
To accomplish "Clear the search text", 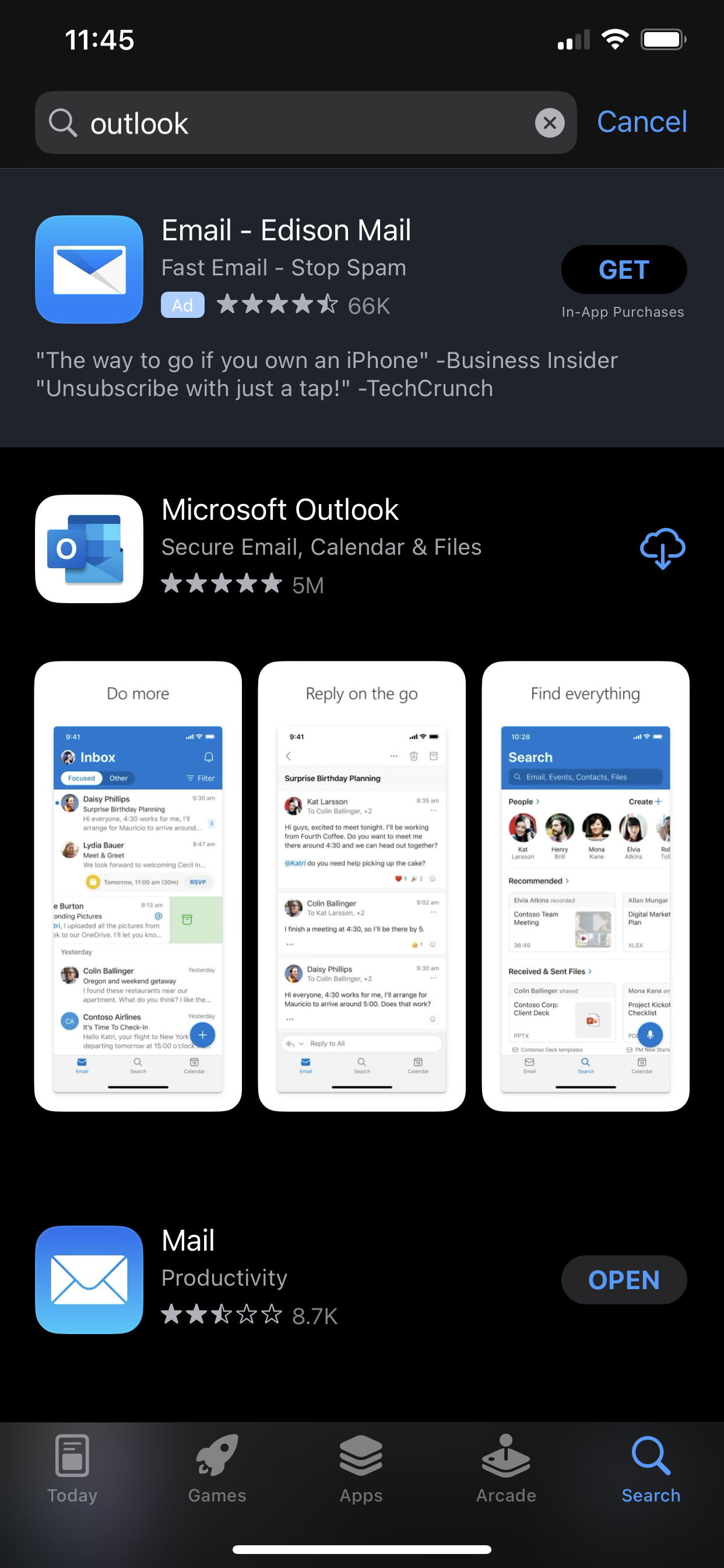I will (549, 123).
